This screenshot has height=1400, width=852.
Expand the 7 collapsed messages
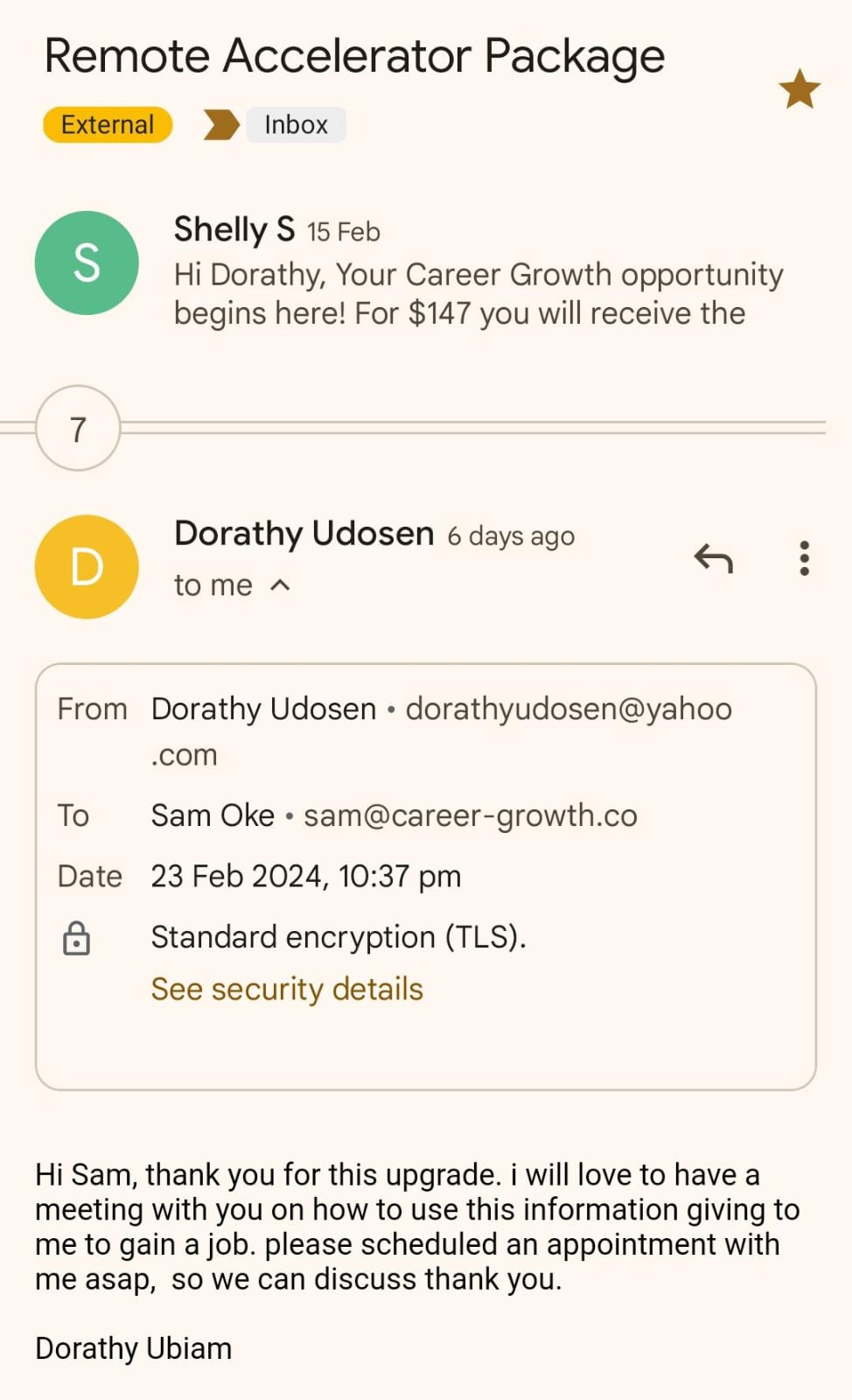click(x=78, y=429)
